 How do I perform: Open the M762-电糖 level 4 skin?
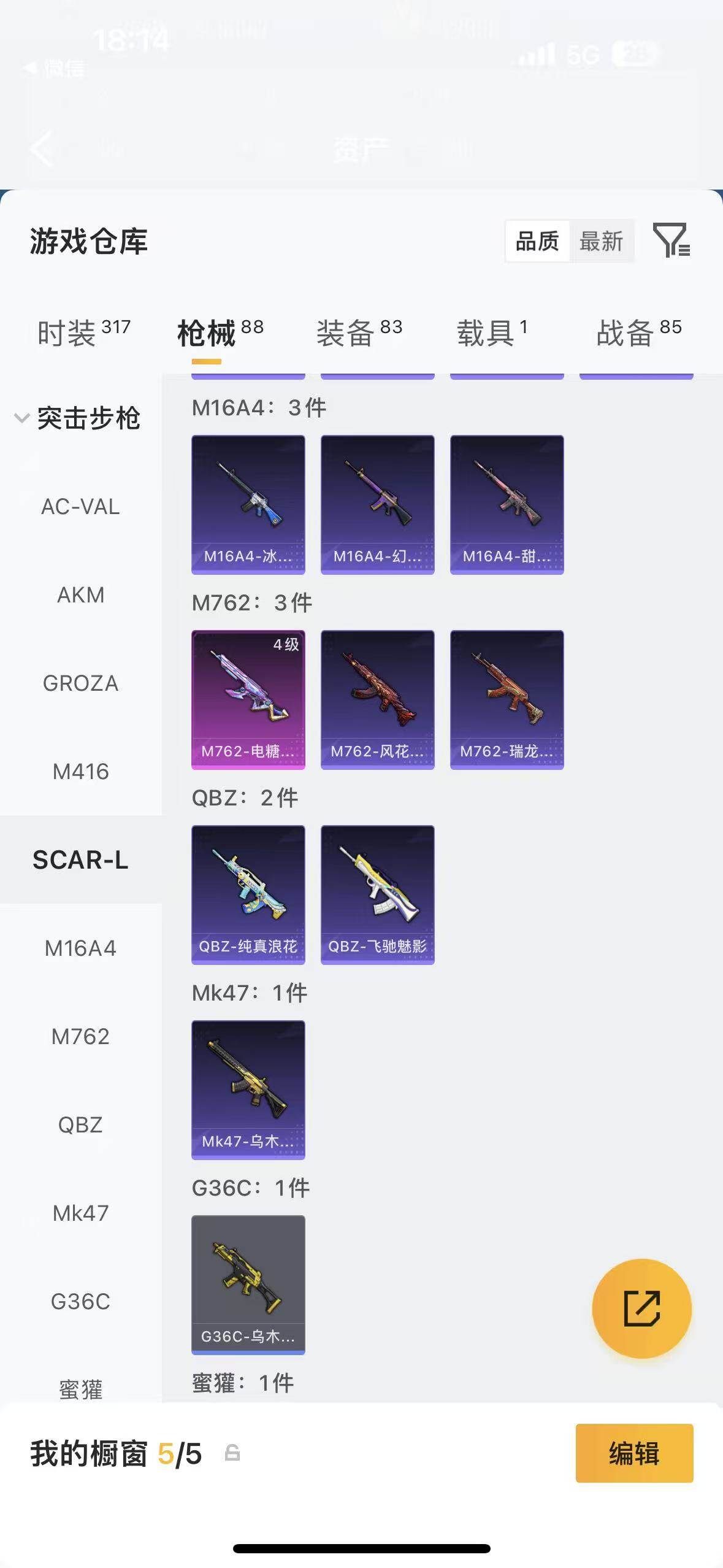[248, 699]
